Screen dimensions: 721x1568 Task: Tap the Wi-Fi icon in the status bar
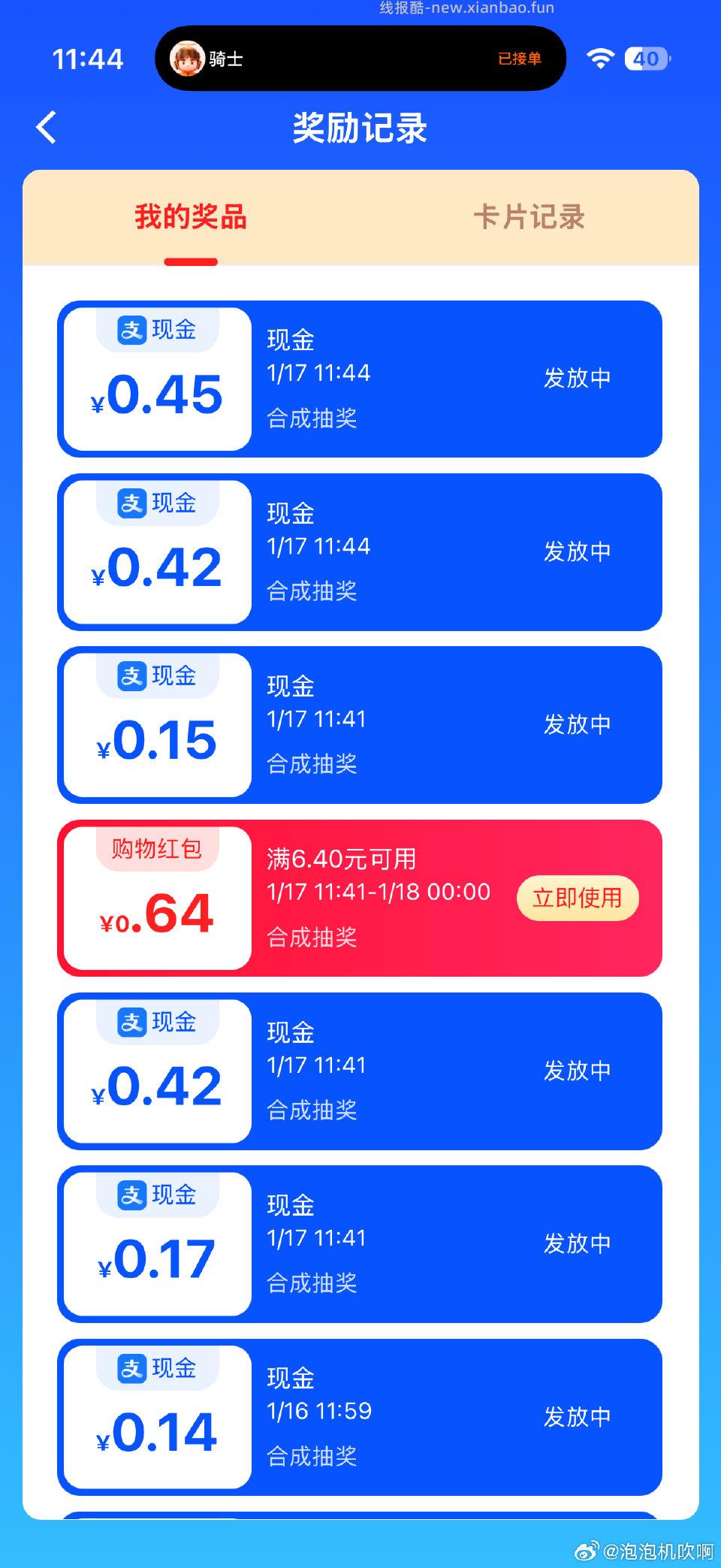599,59
